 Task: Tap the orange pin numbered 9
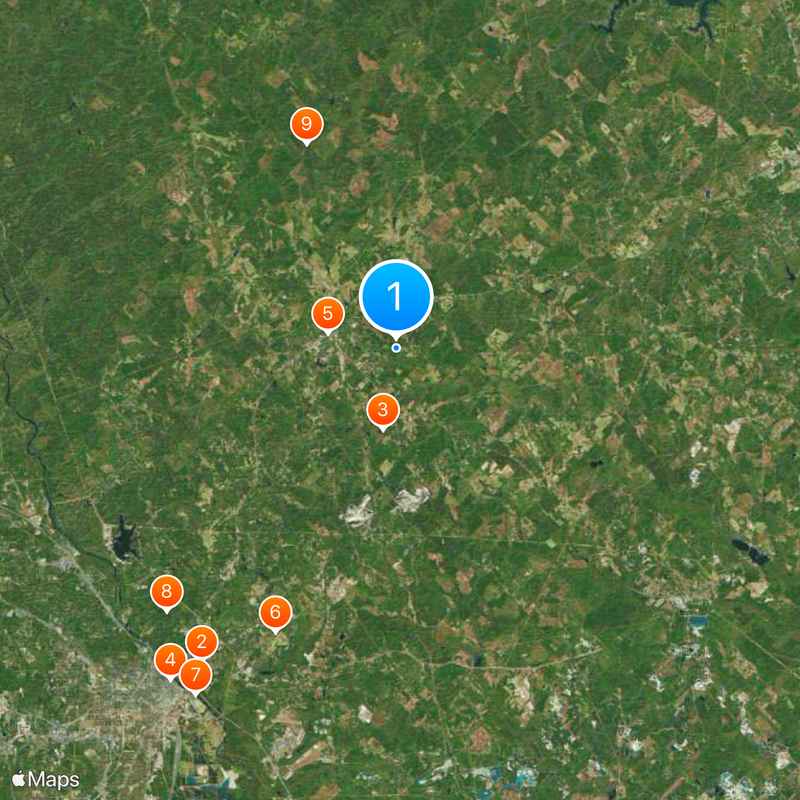point(306,125)
